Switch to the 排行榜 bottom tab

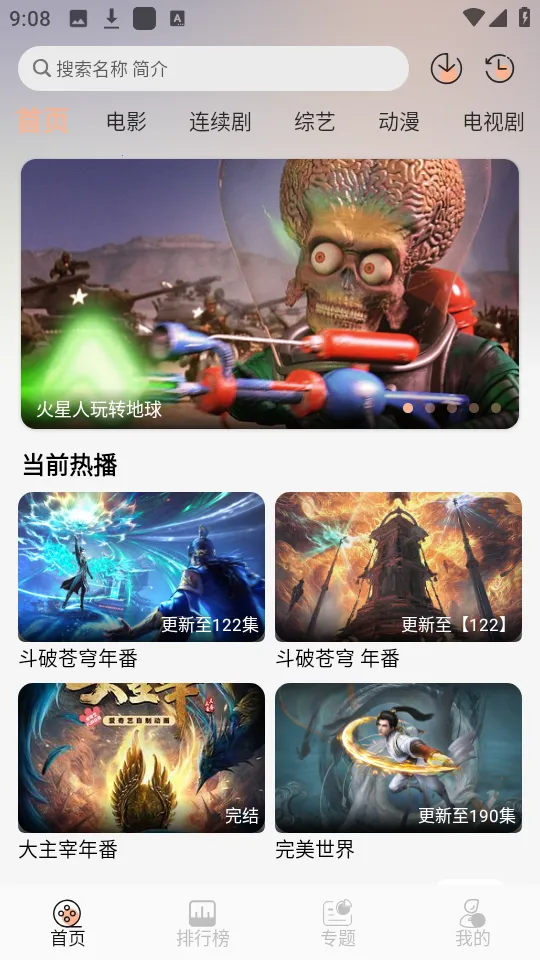coord(203,923)
